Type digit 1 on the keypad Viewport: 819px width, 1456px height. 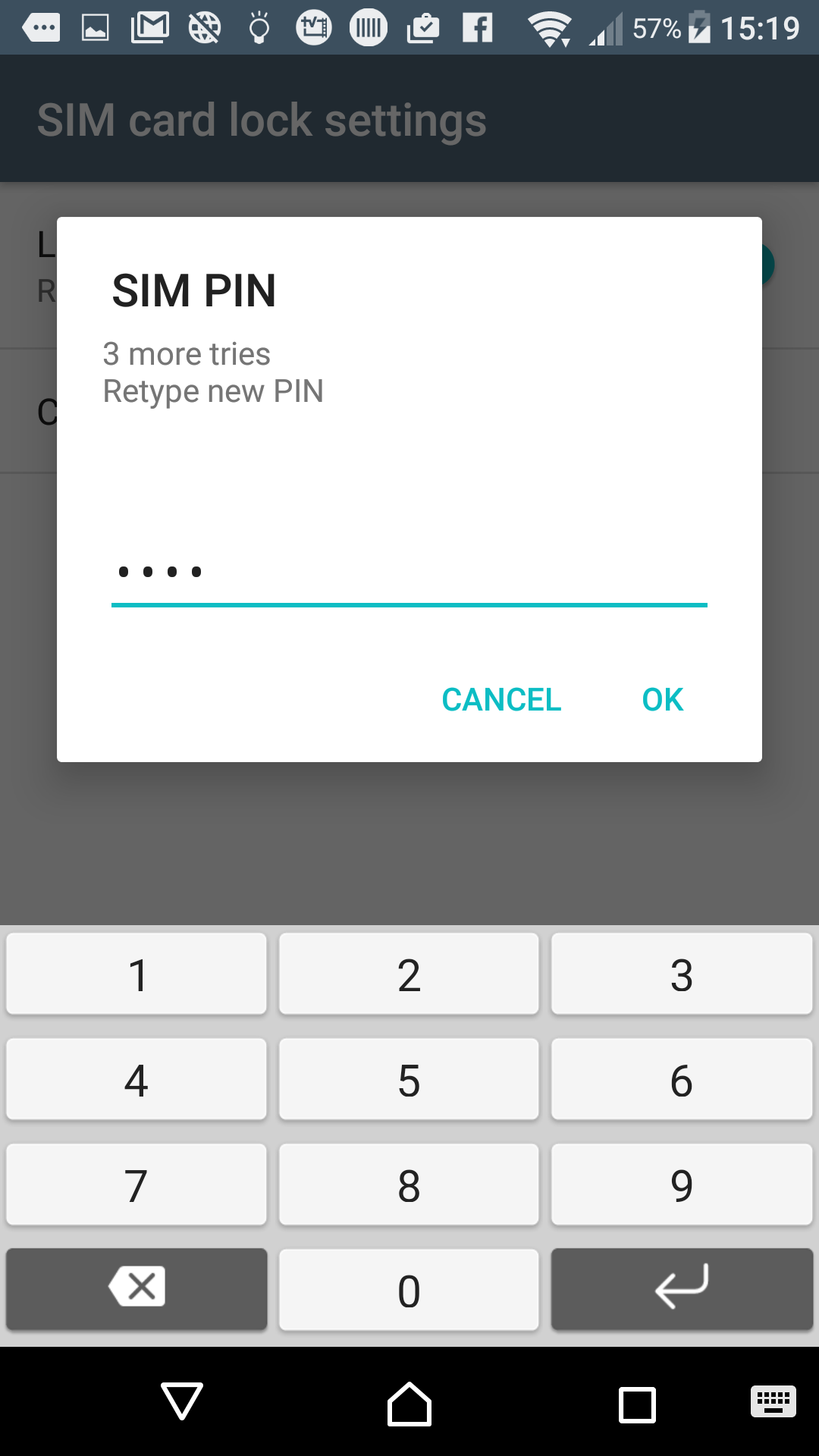136,974
